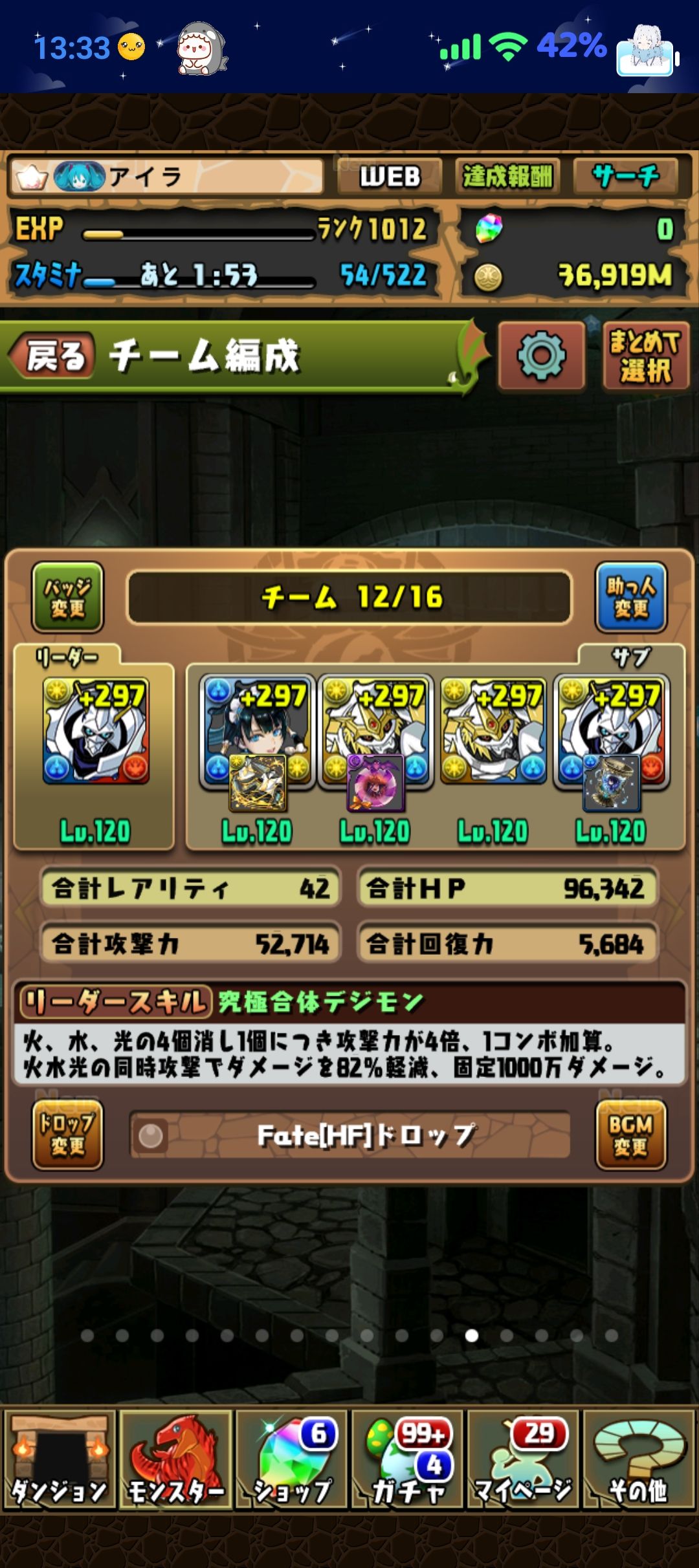Tap ドロップ変更 to change drops
The height and width of the screenshot is (1568, 699).
pos(67,1135)
